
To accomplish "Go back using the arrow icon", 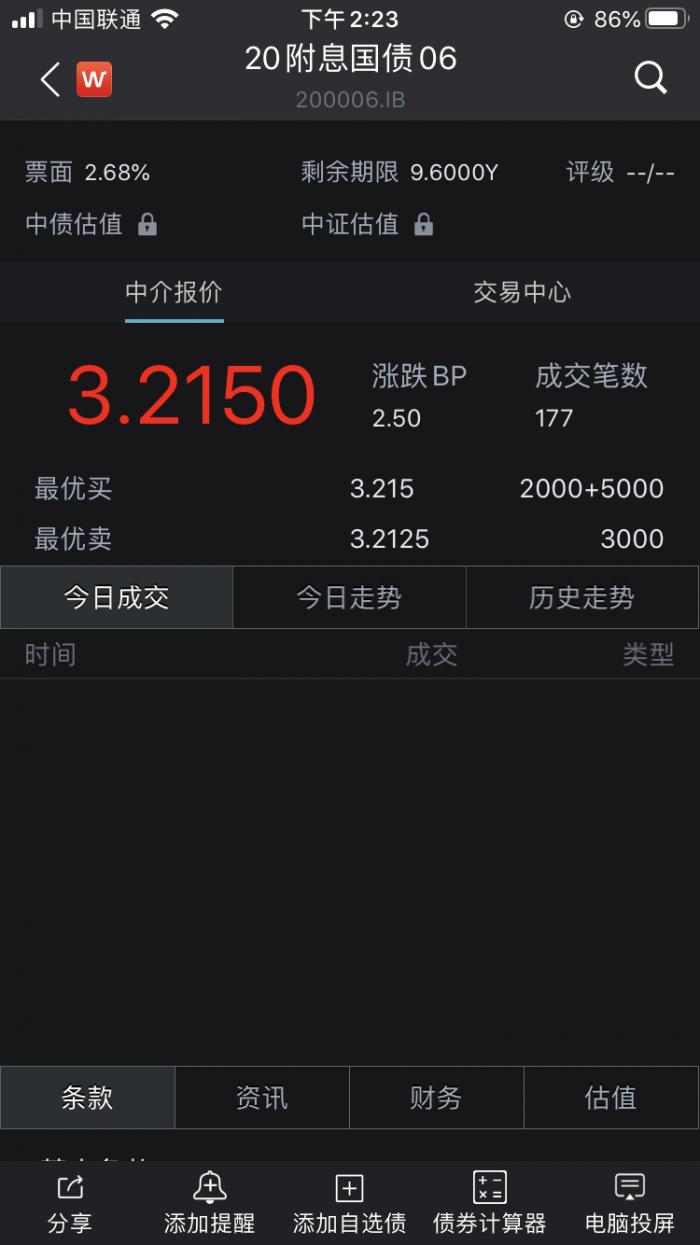I will click(50, 79).
